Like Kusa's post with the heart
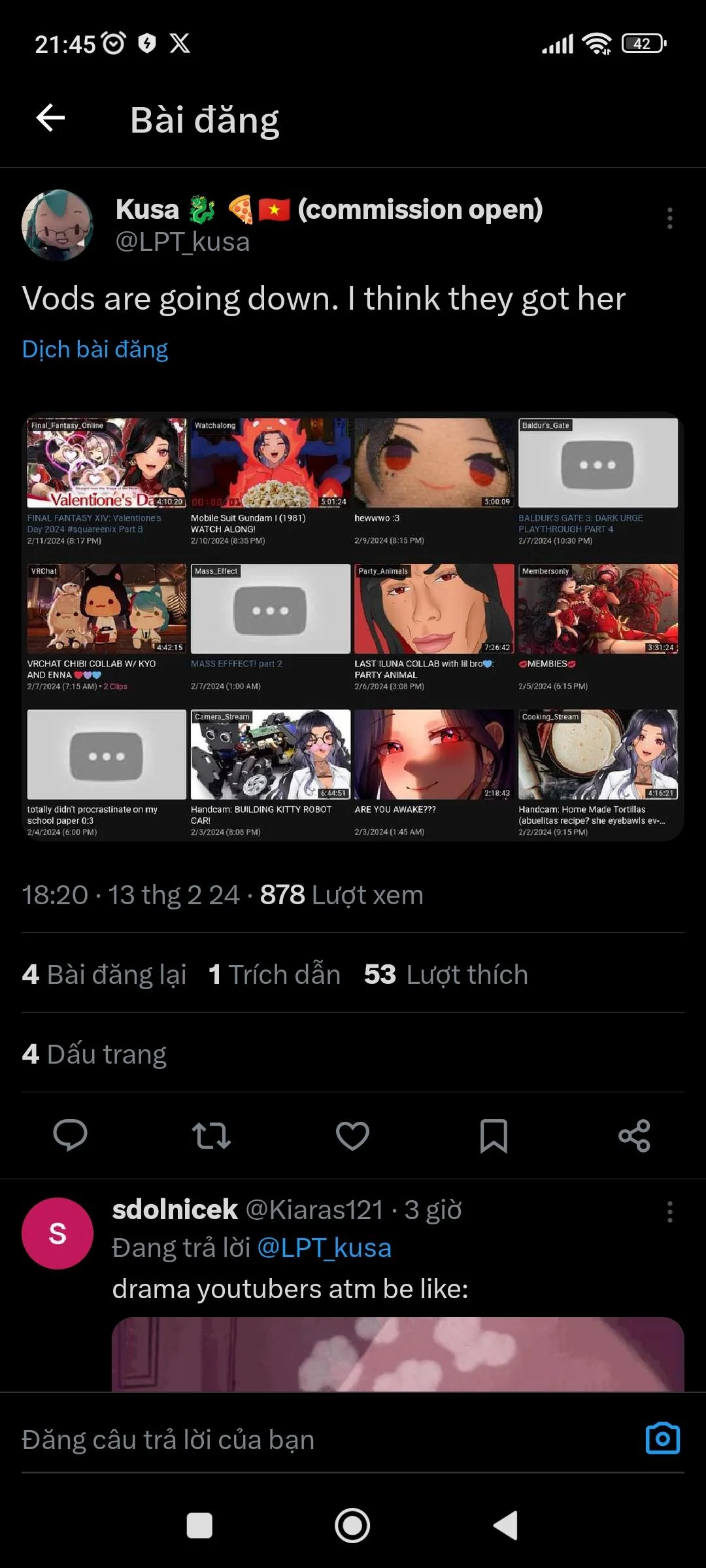The image size is (706, 1568). click(x=352, y=1135)
